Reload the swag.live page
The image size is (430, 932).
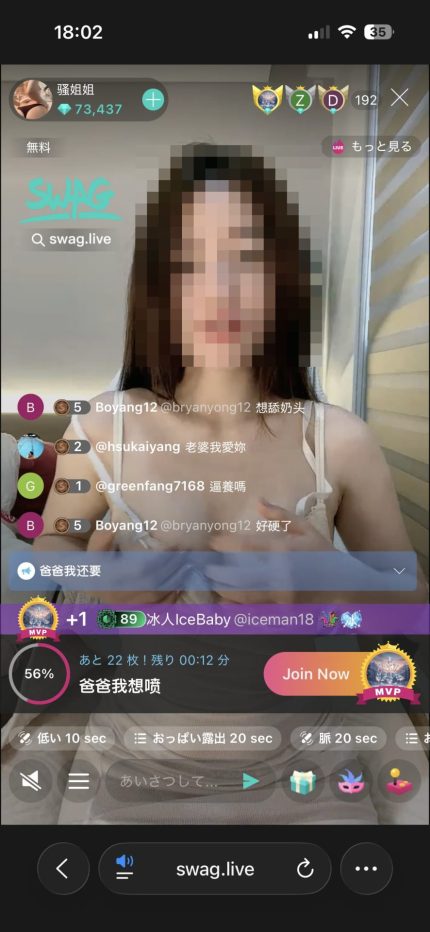(305, 870)
